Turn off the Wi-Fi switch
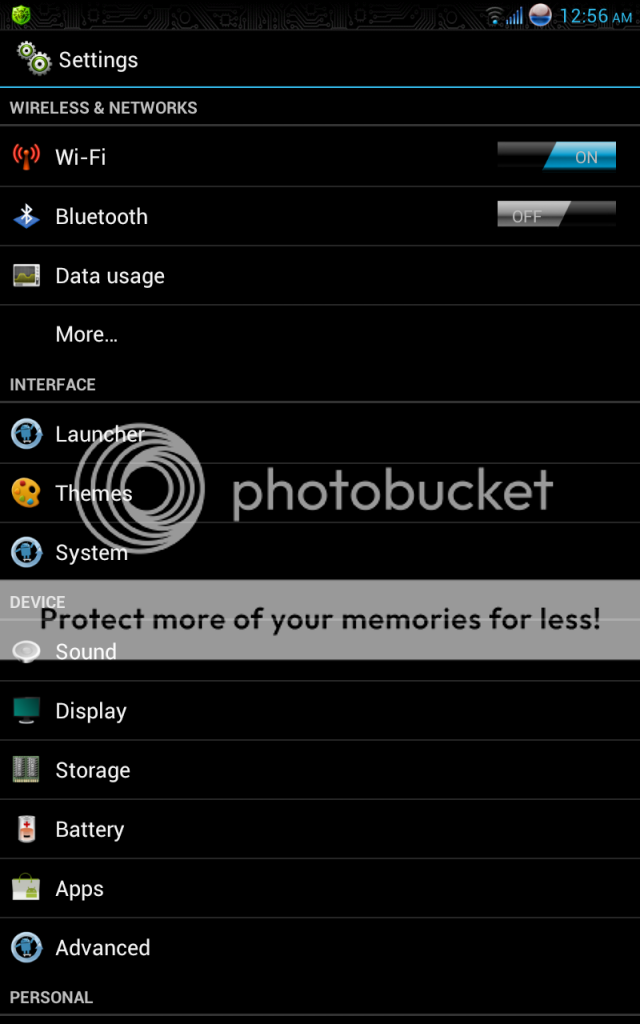This screenshot has width=640, height=1024. pos(556,156)
